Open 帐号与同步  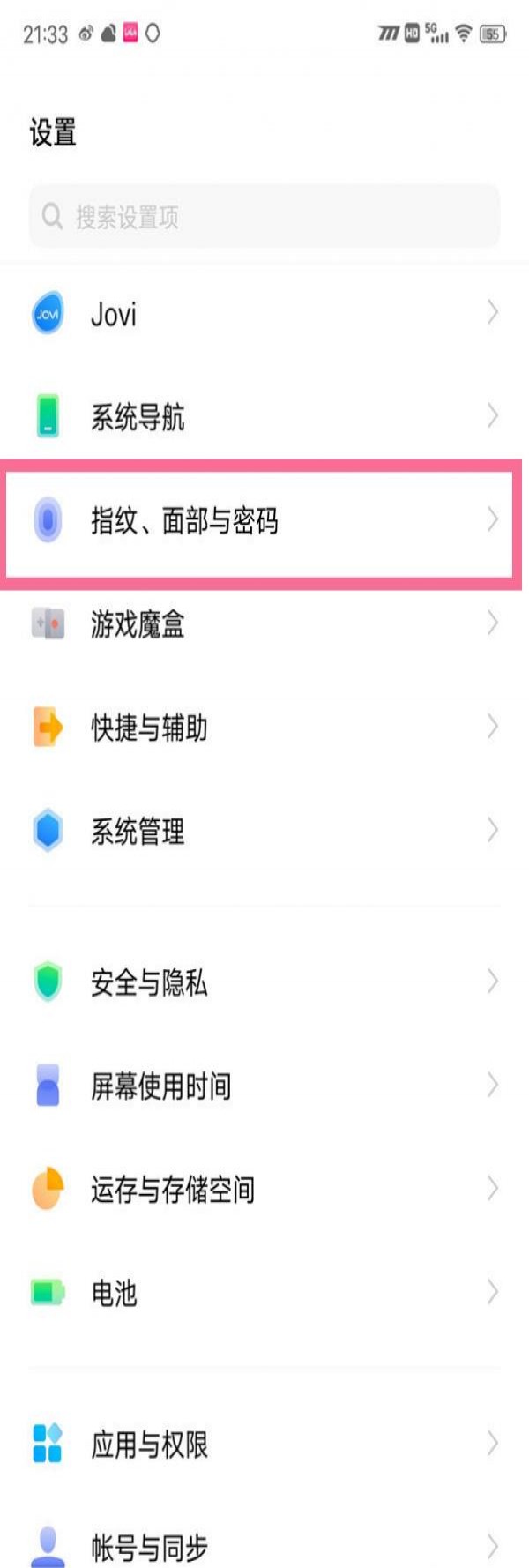264,1545
